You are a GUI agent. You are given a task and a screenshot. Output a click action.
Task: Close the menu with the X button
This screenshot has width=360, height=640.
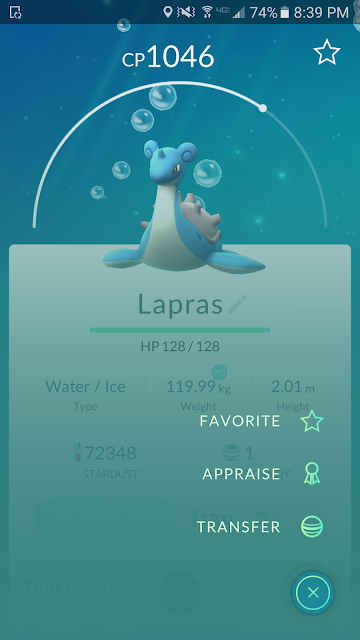(313, 593)
